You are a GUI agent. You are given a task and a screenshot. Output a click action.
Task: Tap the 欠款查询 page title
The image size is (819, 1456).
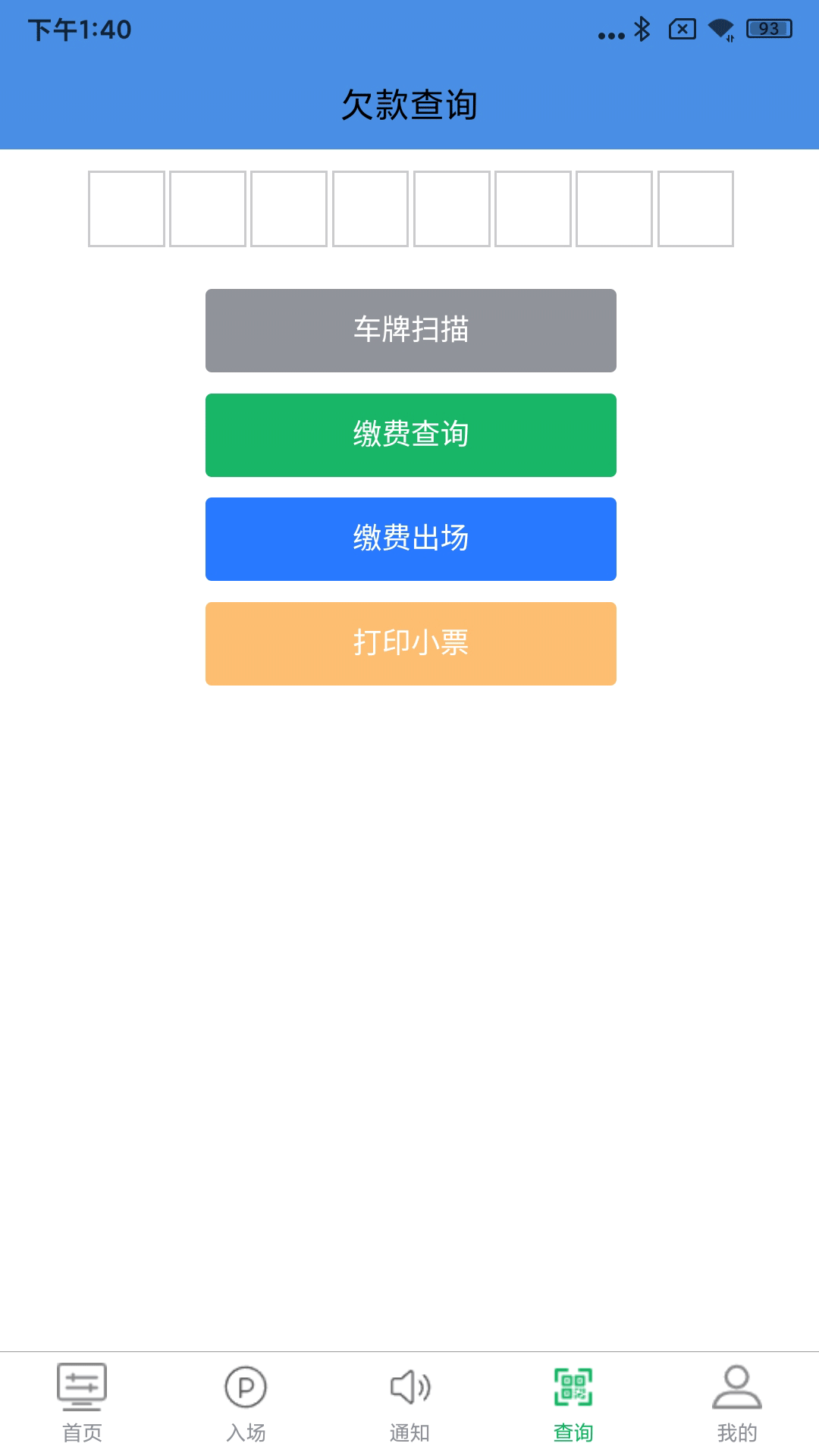(x=409, y=105)
